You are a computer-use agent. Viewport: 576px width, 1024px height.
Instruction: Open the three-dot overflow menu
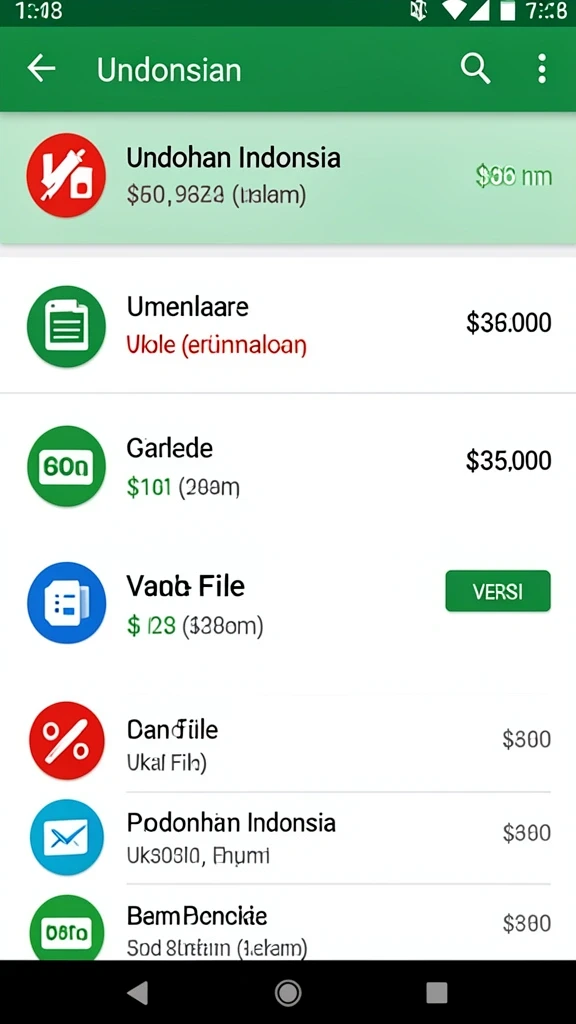click(x=541, y=69)
